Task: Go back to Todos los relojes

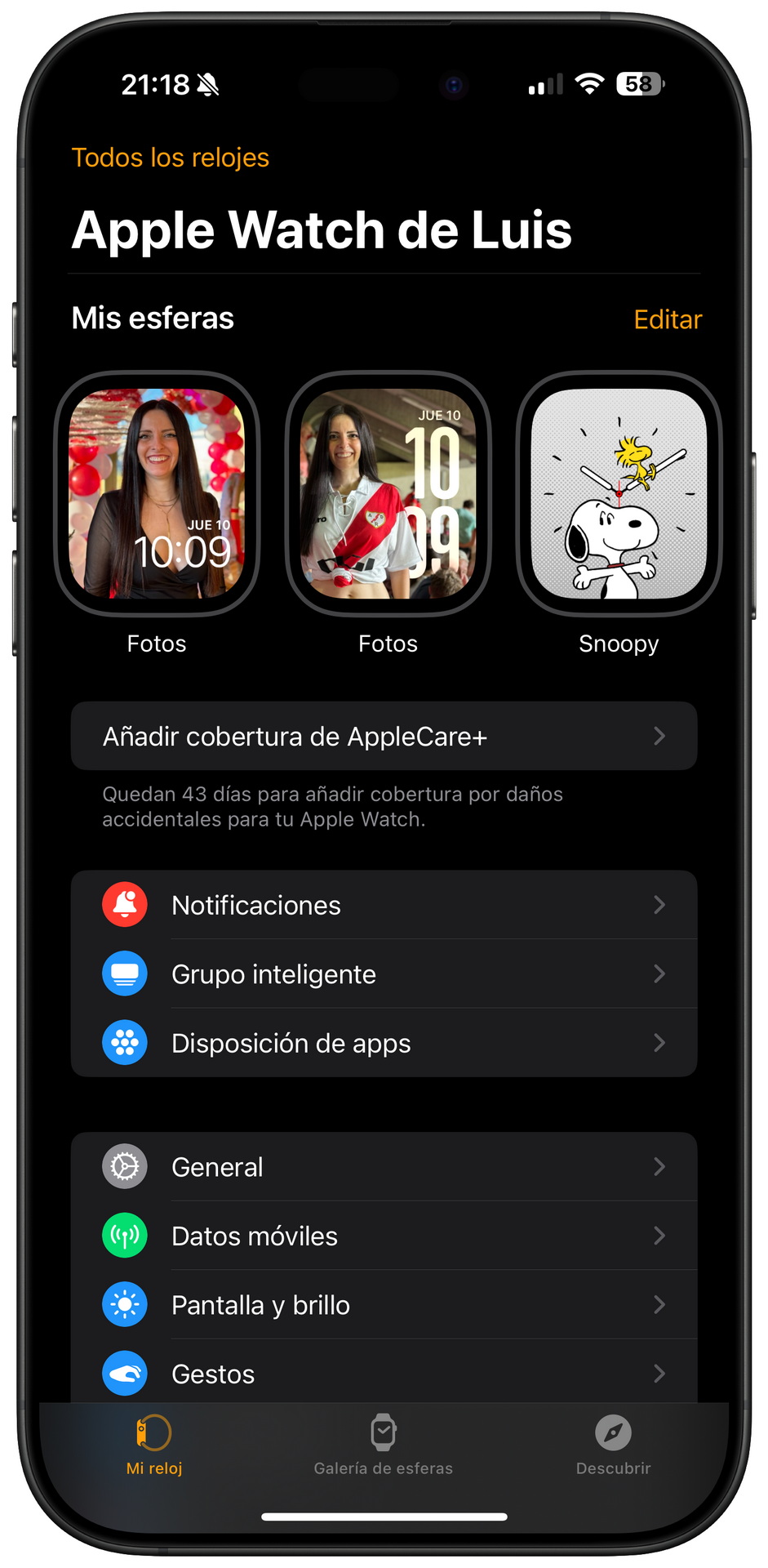Action: [170, 158]
